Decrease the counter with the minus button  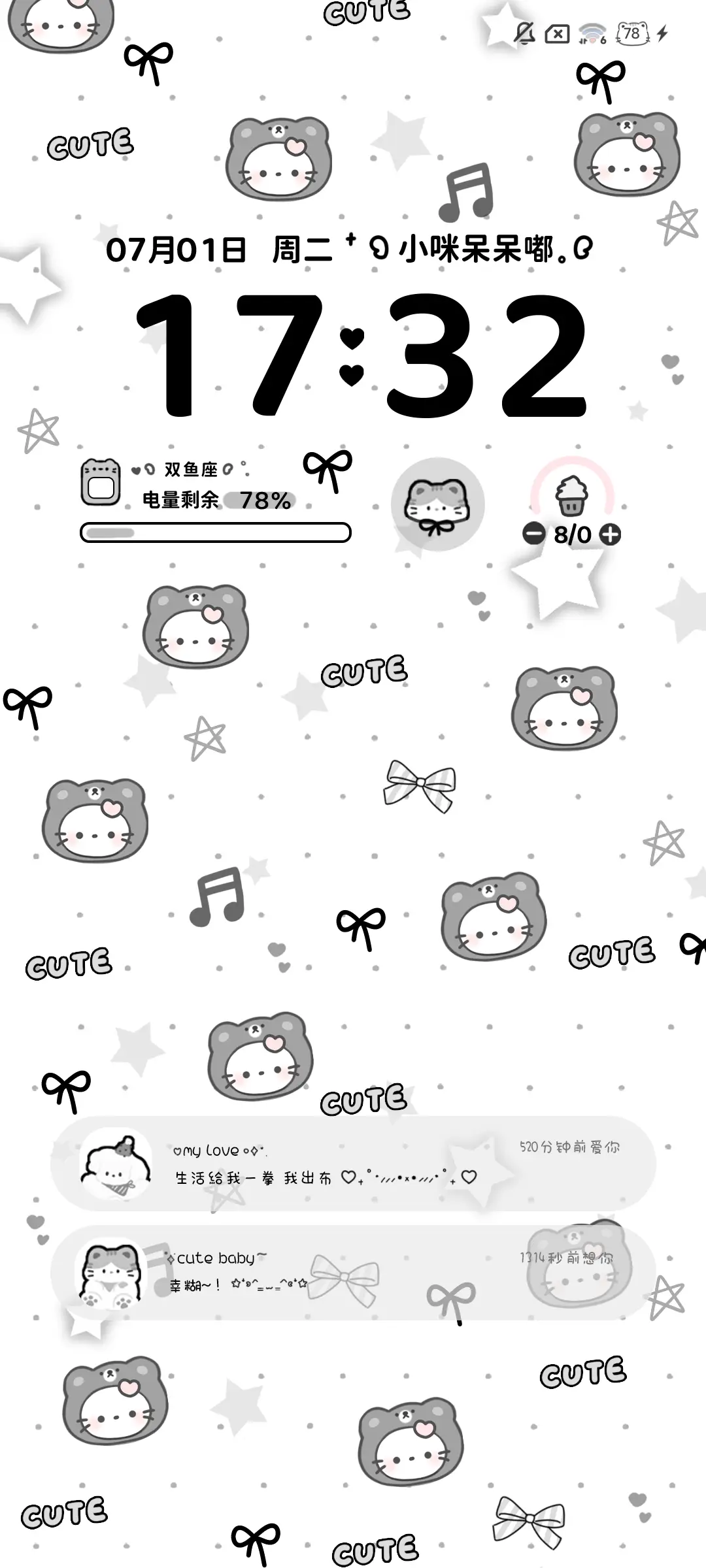tap(533, 534)
